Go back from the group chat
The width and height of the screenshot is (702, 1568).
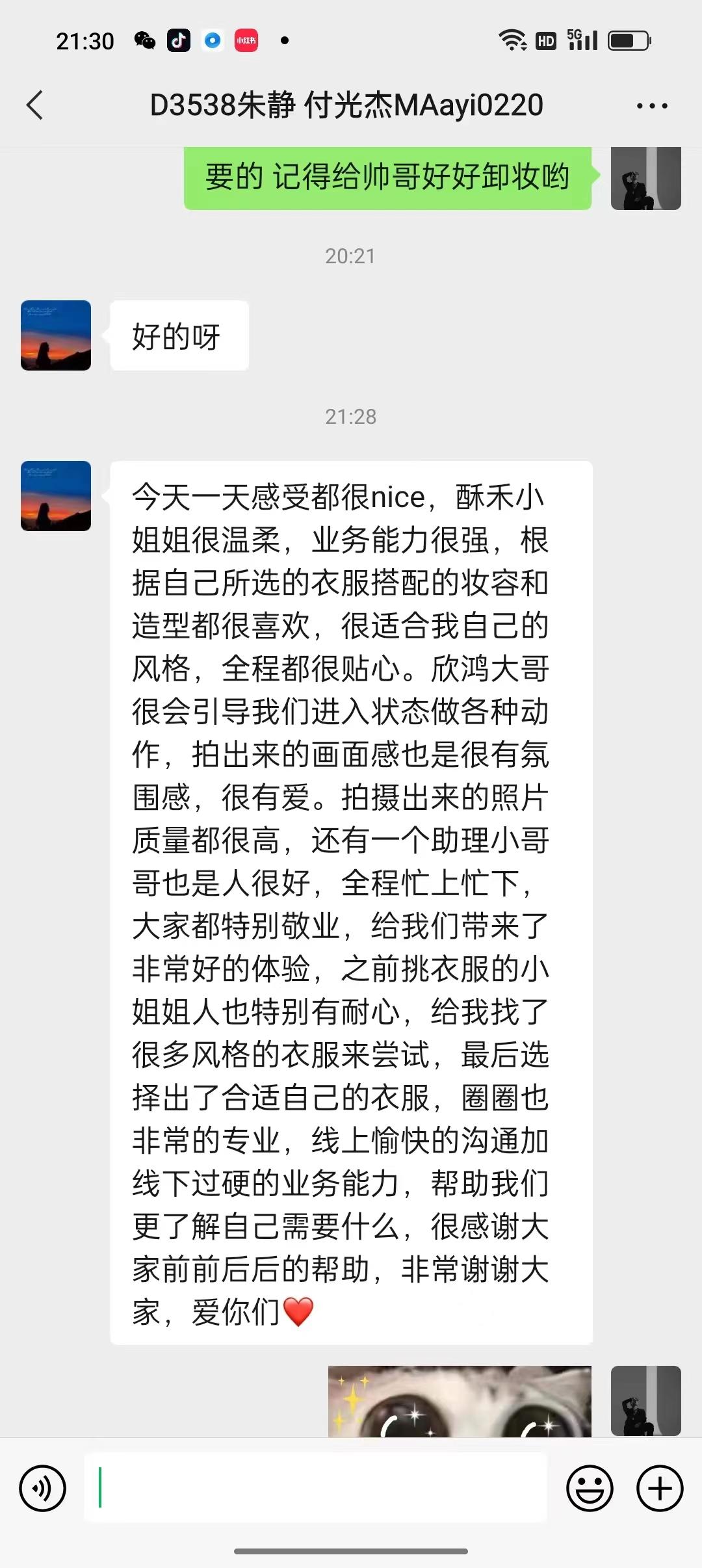(x=35, y=105)
